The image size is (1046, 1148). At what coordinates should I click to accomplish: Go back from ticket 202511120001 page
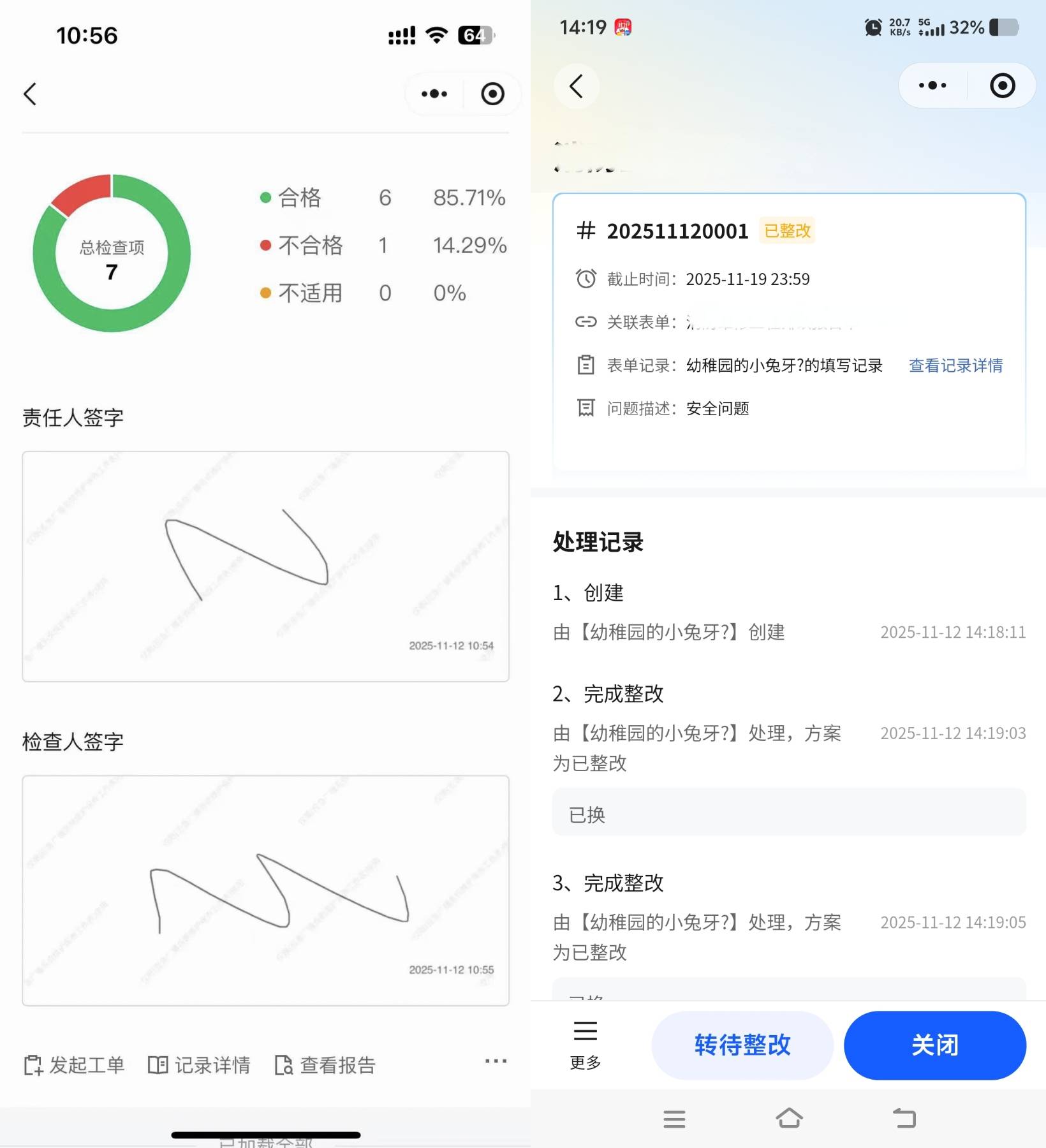577,86
